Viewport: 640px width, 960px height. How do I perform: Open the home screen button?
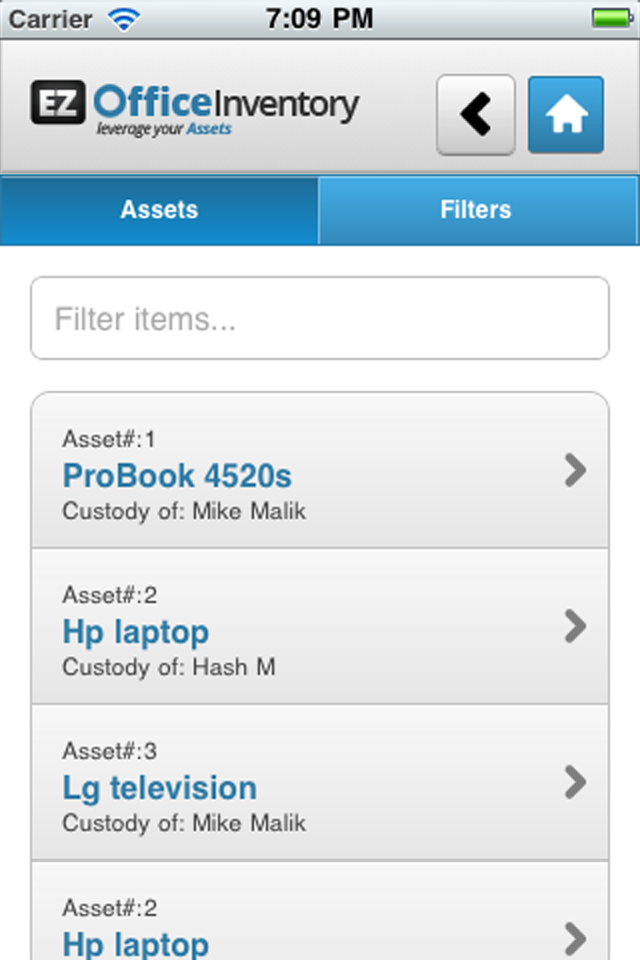coord(566,115)
